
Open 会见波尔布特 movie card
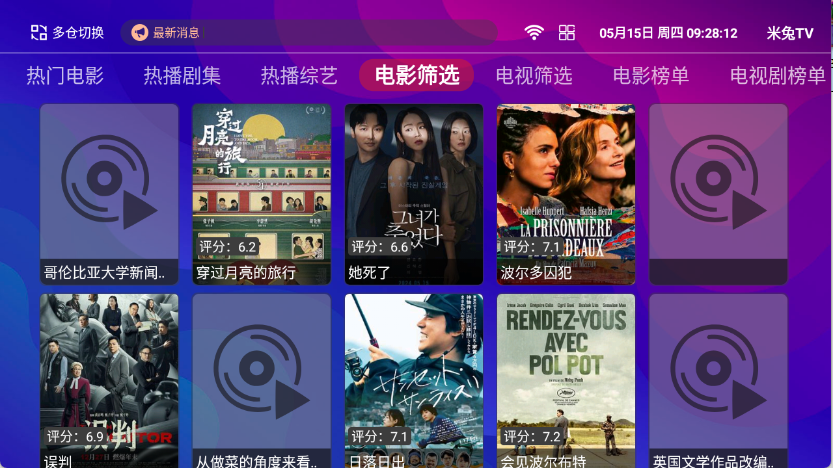565,380
